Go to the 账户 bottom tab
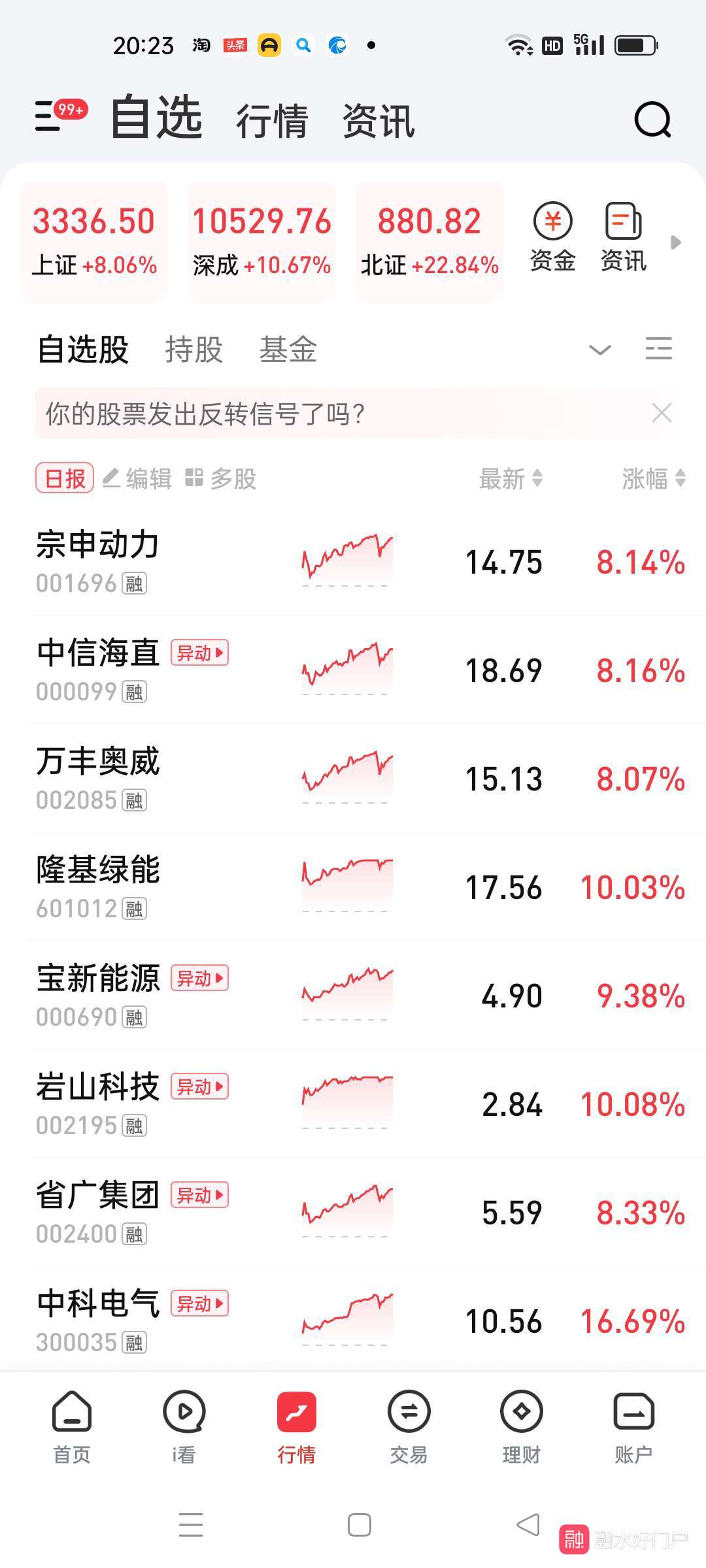The height and width of the screenshot is (1568, 706). [633, 1428]
